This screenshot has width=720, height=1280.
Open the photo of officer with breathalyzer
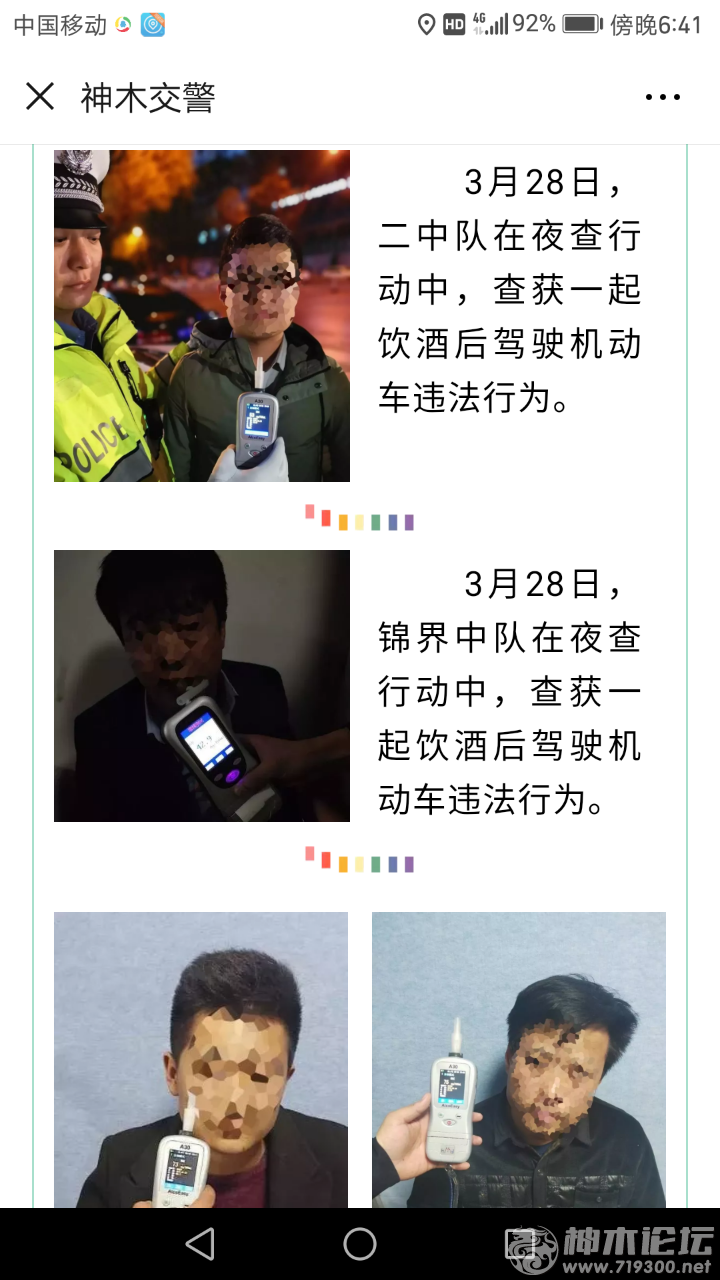tap(202, 316)
